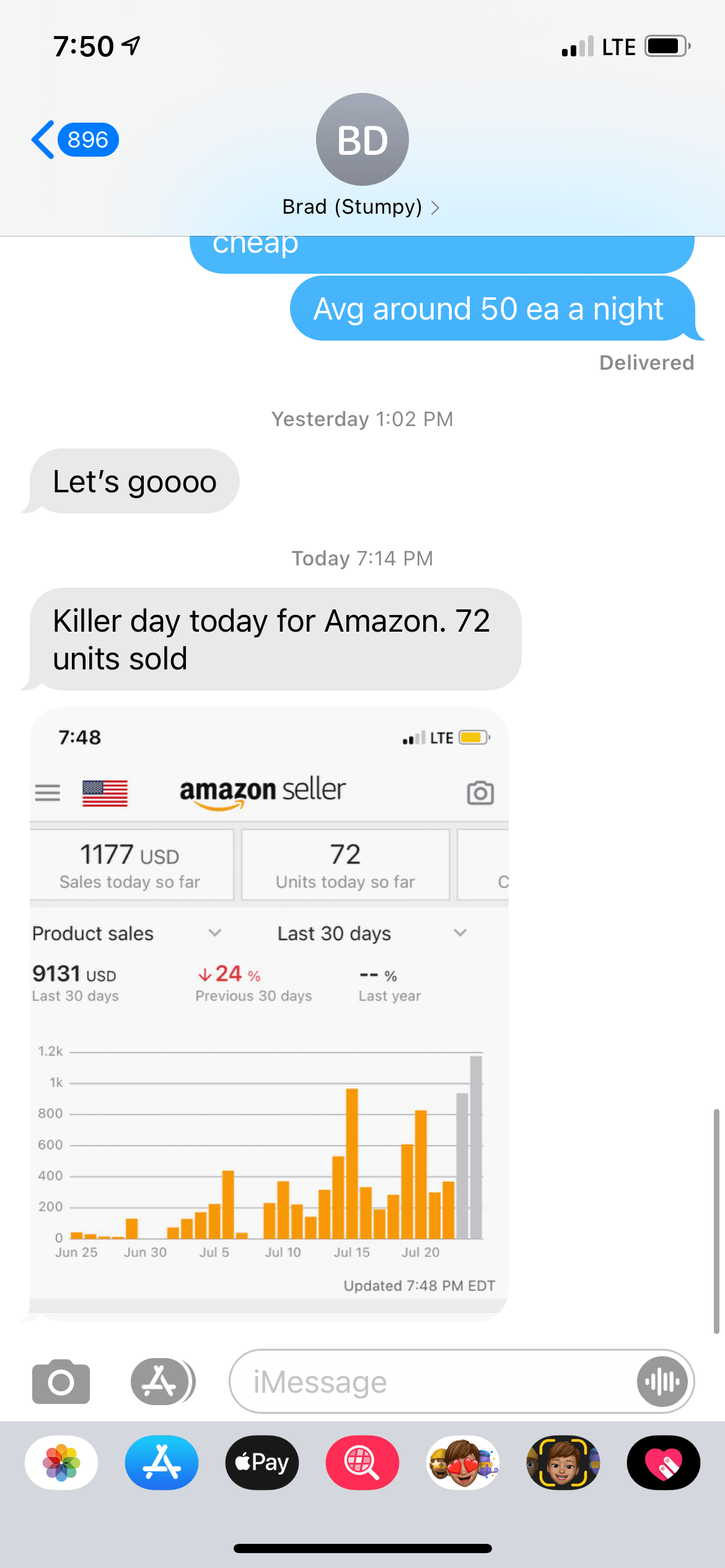Go back to the messages list
The width and height of the screenshot is (725, 1568).
coord(74,140)
